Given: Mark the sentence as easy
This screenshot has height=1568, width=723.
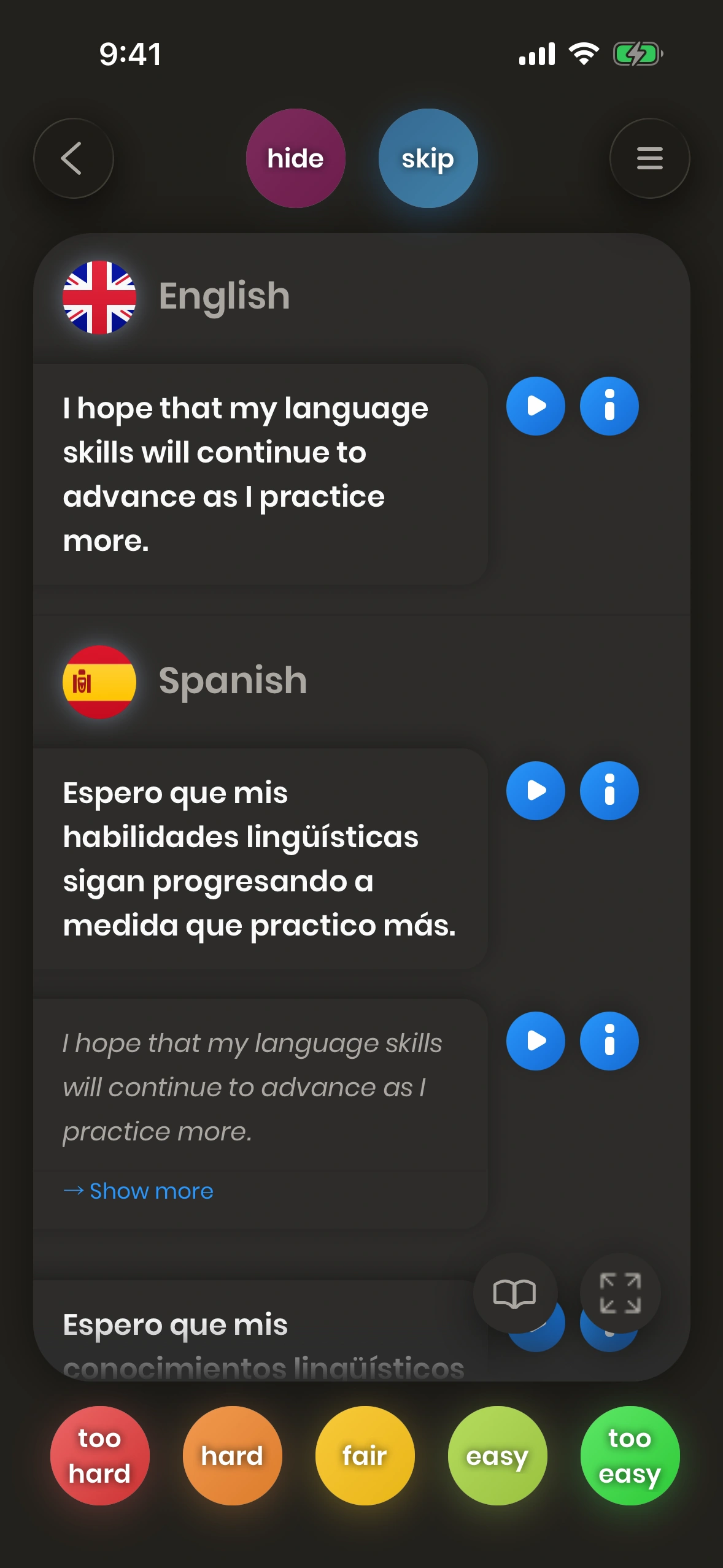Looking at the screenshot, I should (x=497, y=1455).
